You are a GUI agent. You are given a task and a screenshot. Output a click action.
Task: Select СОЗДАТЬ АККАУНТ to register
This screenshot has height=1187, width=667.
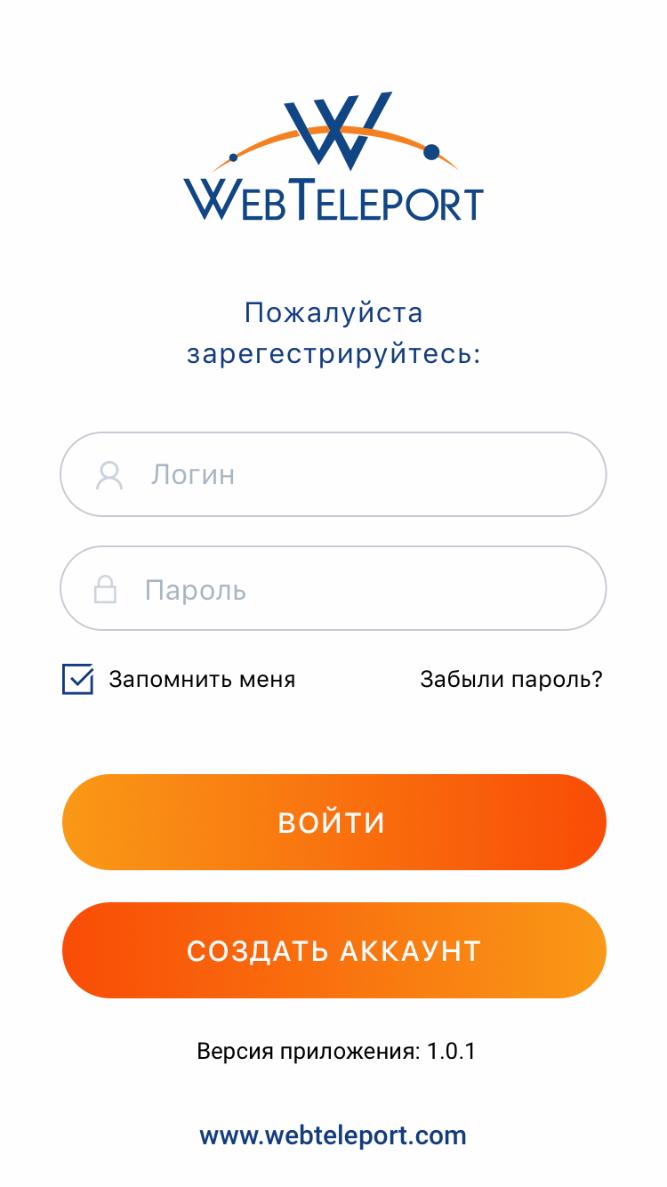(334, 950)
